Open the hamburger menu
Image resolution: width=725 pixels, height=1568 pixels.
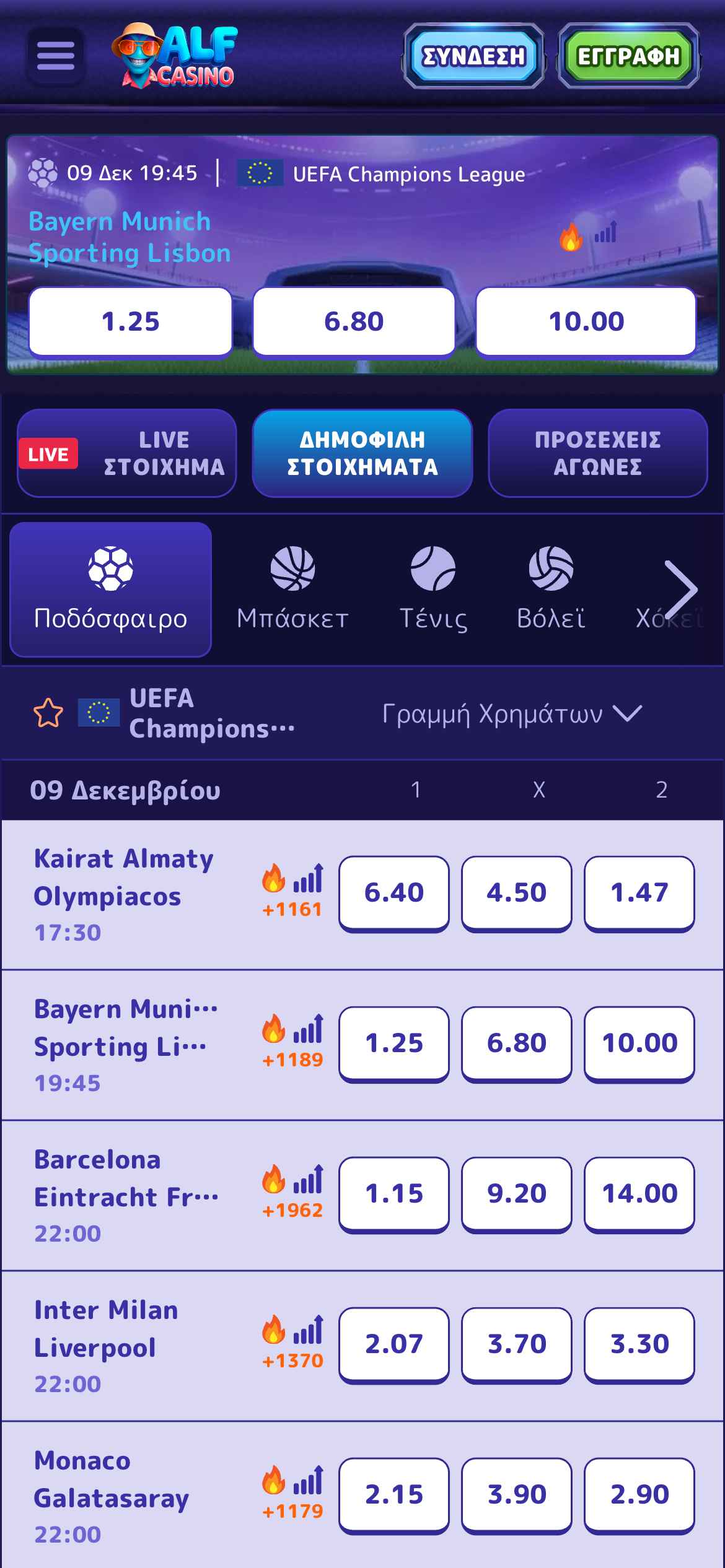click(55, 56)
